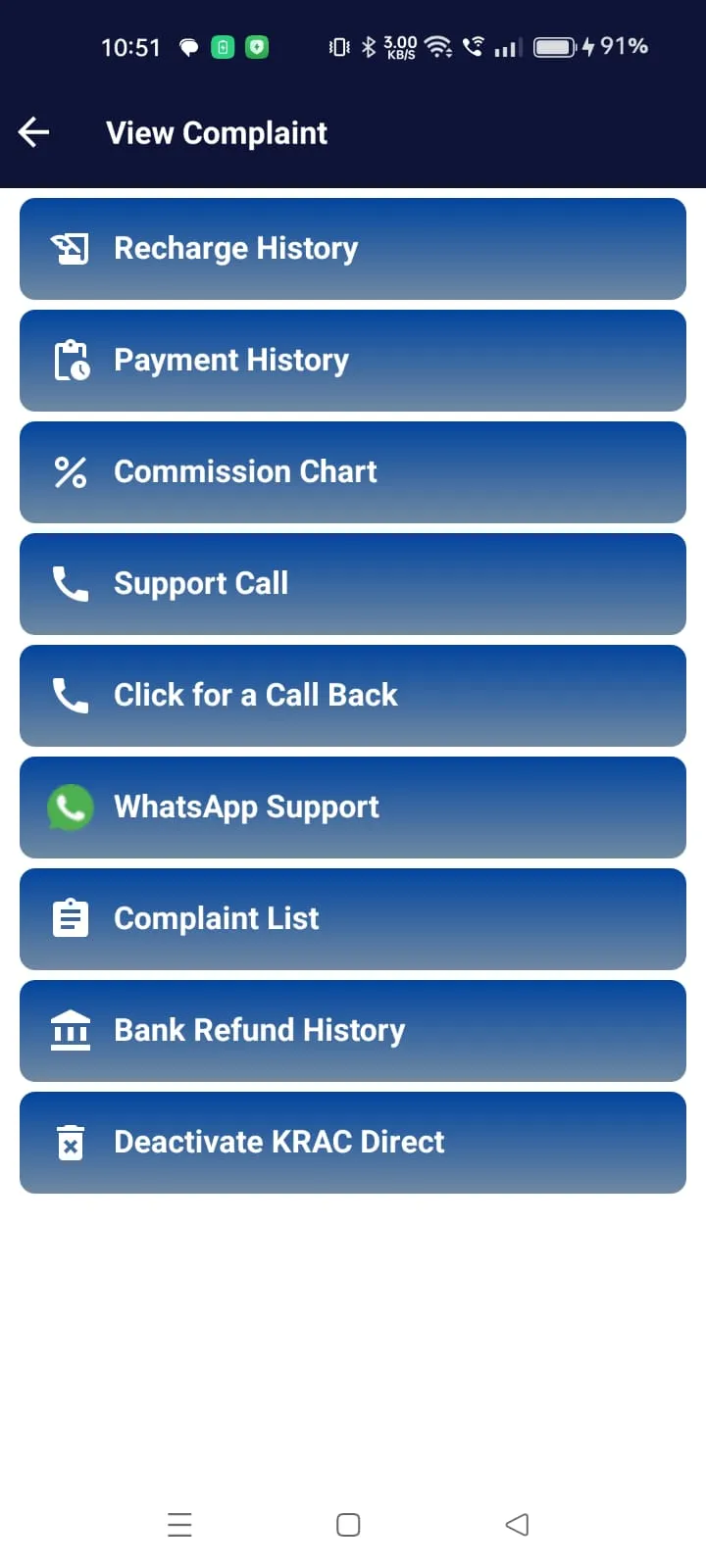The image size is (706, 1568).
Task: Open WhatsApp Support chat
Action: tap(353, 807)
